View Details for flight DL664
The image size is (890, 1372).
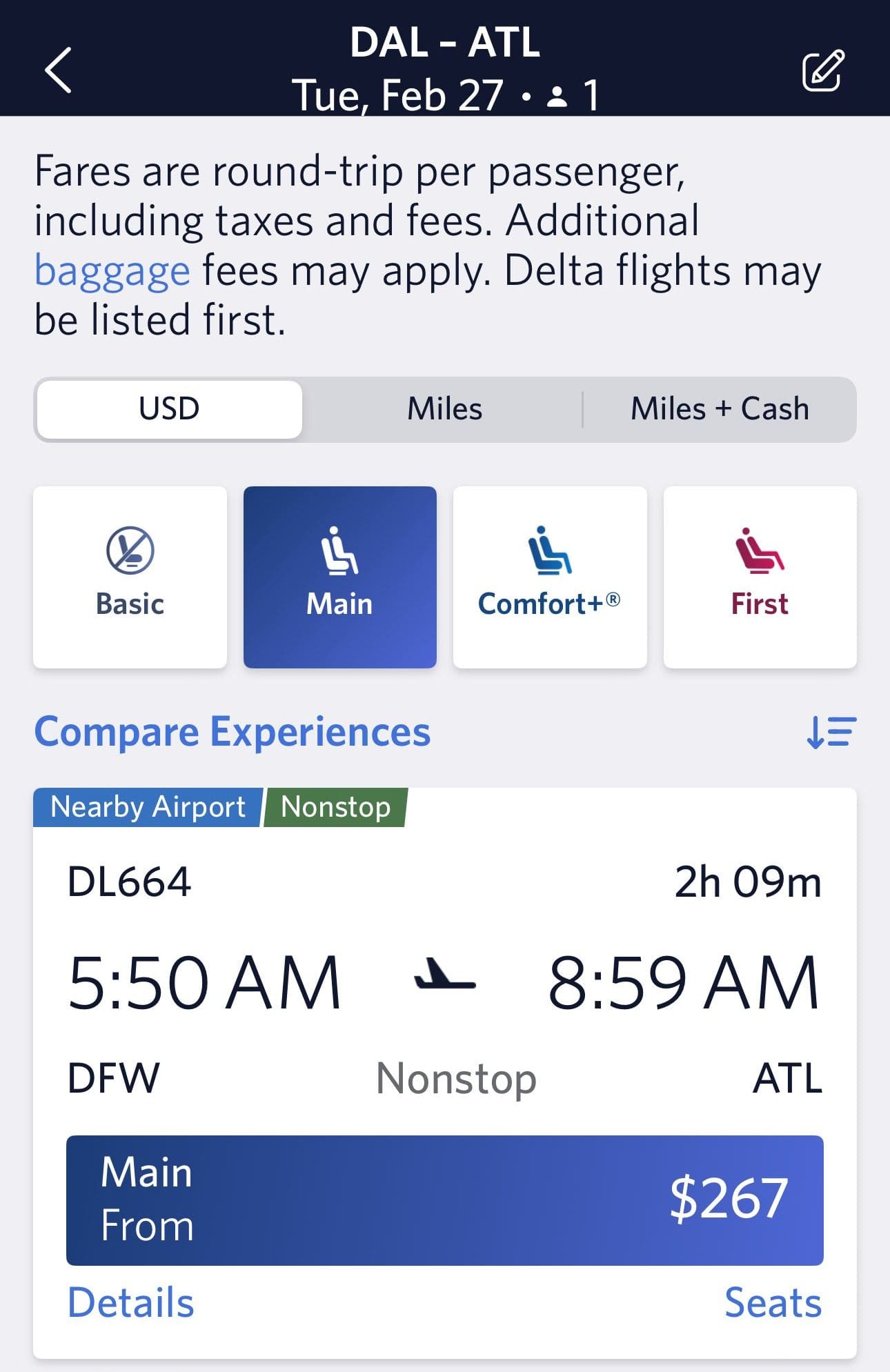pos(130,1302)
